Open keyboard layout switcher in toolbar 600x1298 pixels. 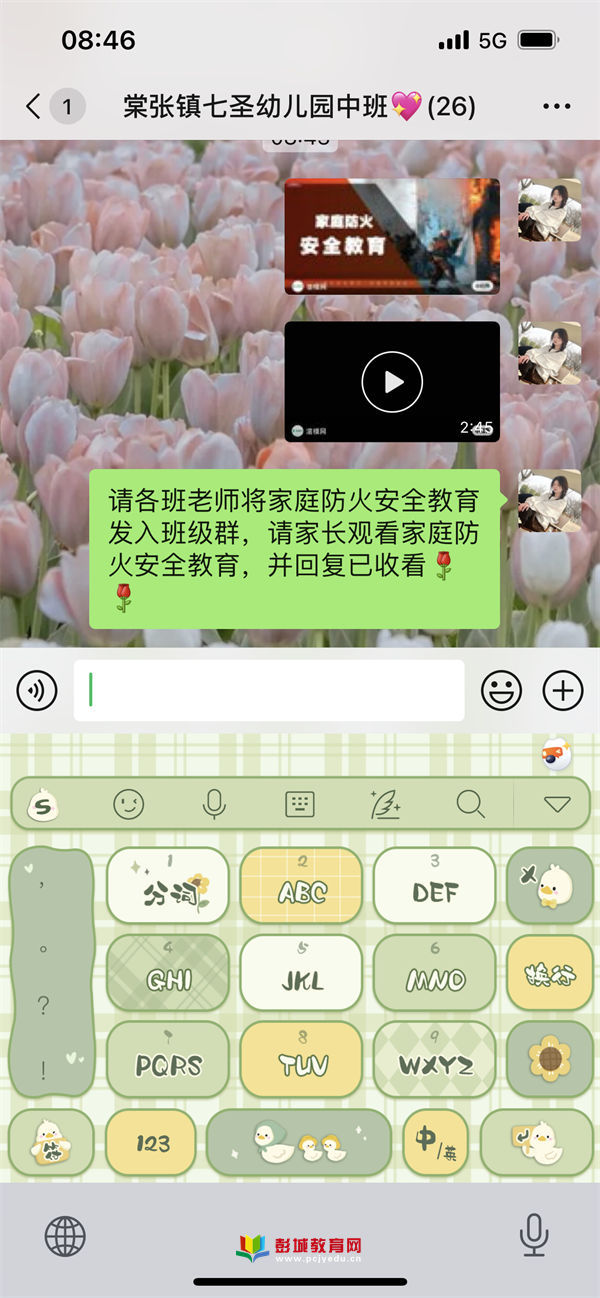pos(300,803)
